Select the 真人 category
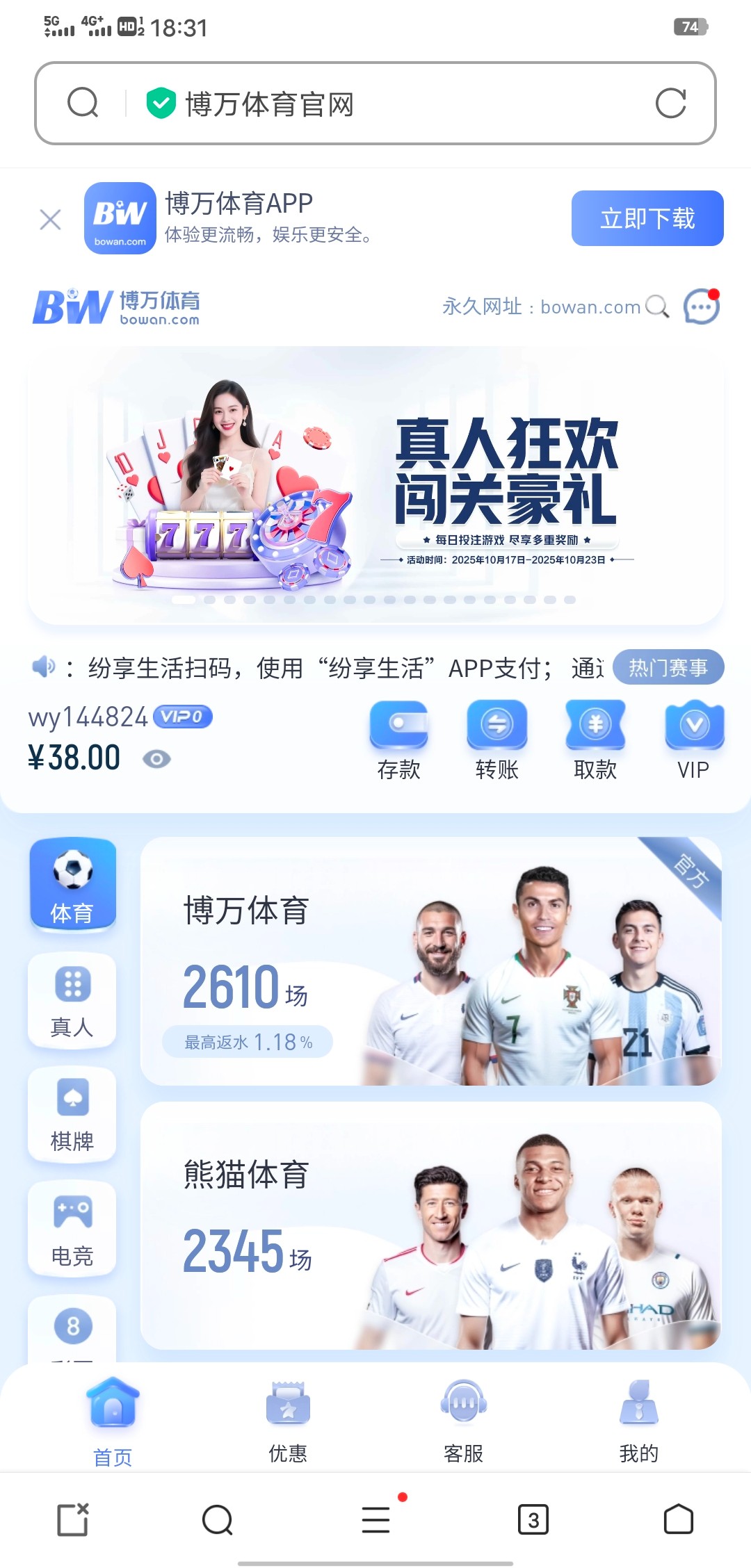Screen dimensions: 751x1568 point(72,999)
